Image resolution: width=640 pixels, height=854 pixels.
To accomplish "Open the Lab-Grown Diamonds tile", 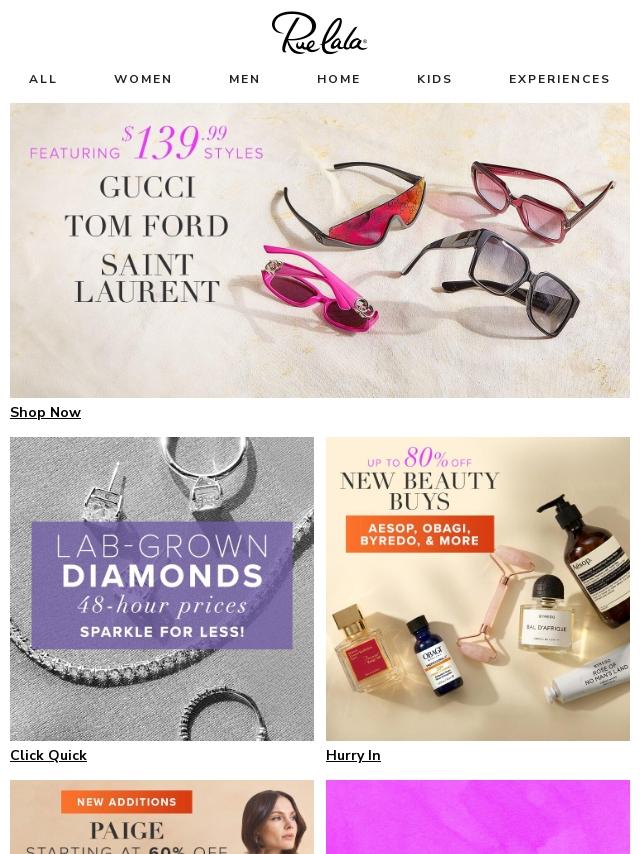I will [x=162, y=588].
